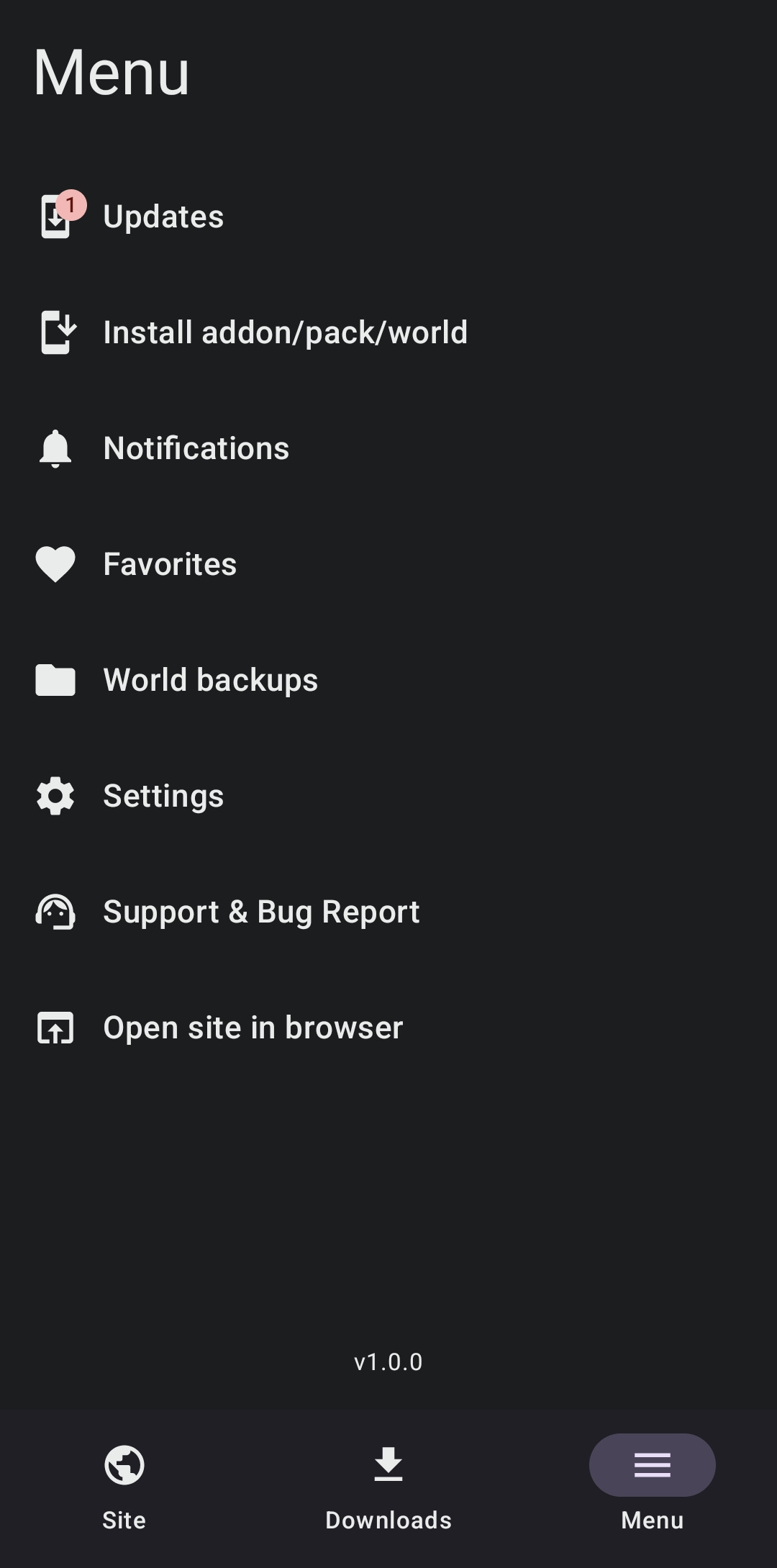Tap the Notifications bell icon
The image size is (777, 1568).
click(55, 448)
